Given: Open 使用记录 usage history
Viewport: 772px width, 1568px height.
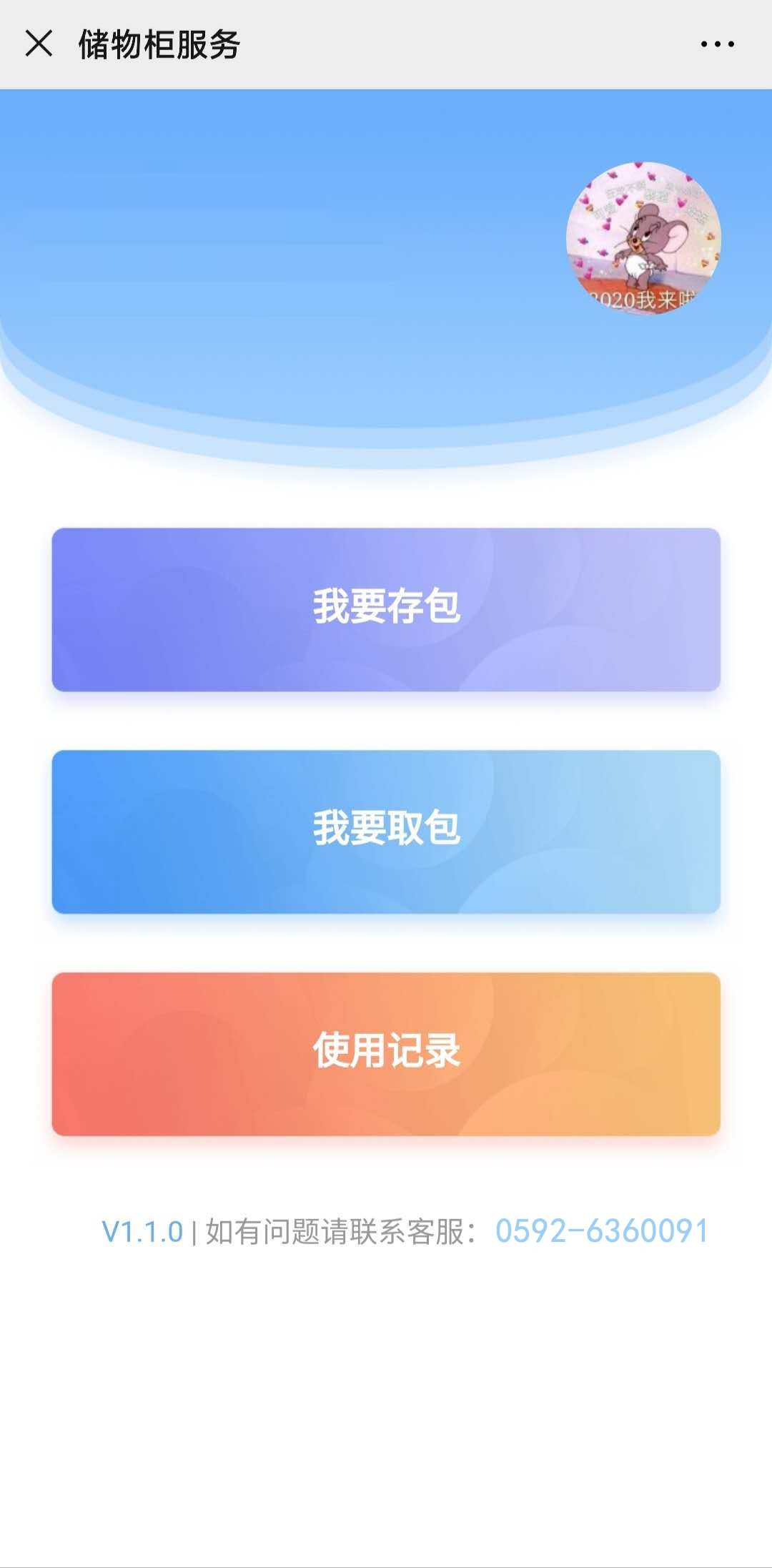Looking at the screenshot, I should [x=386, y=1053].
